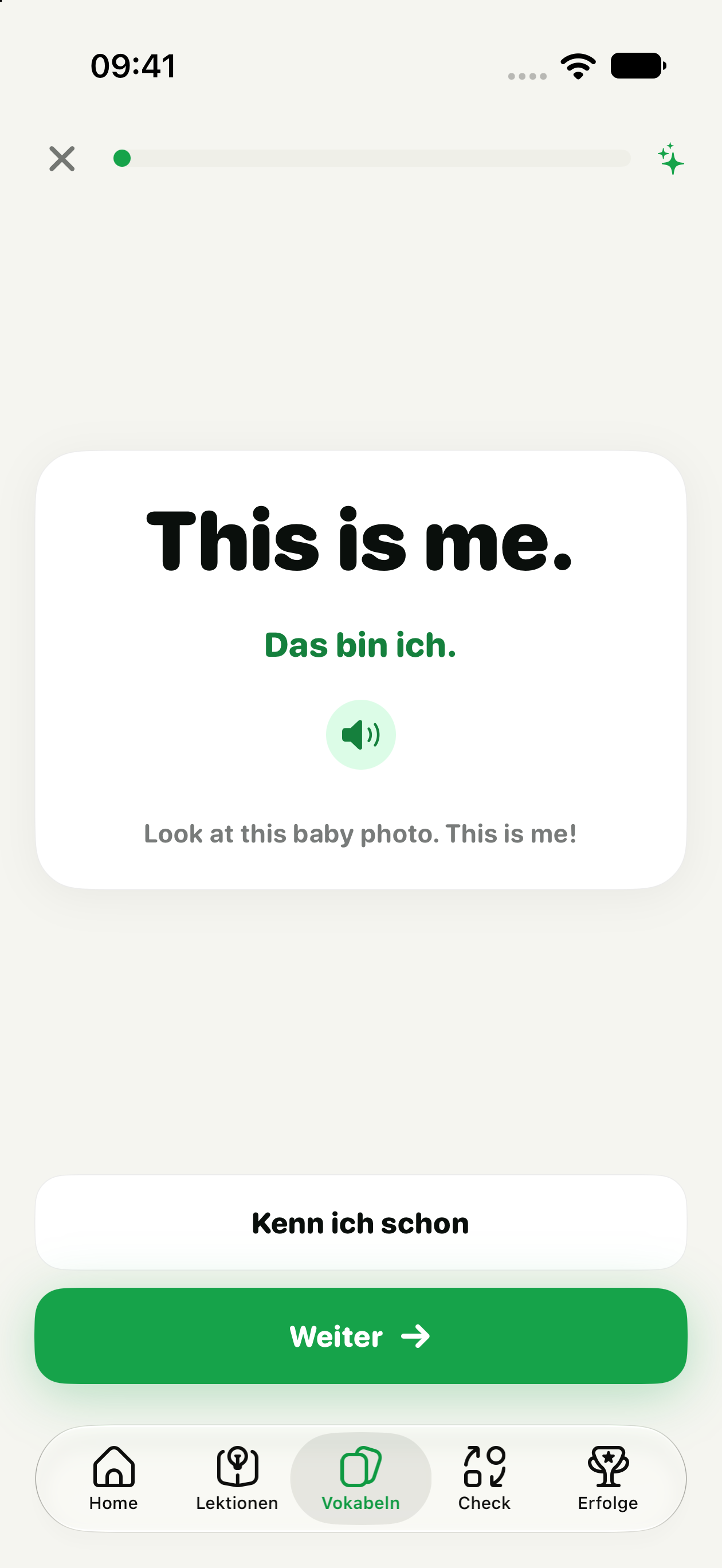This screenshot has height=1568, width=722.
Task: Open the sparkle AI assistant icon
Action: pos(670,159)
